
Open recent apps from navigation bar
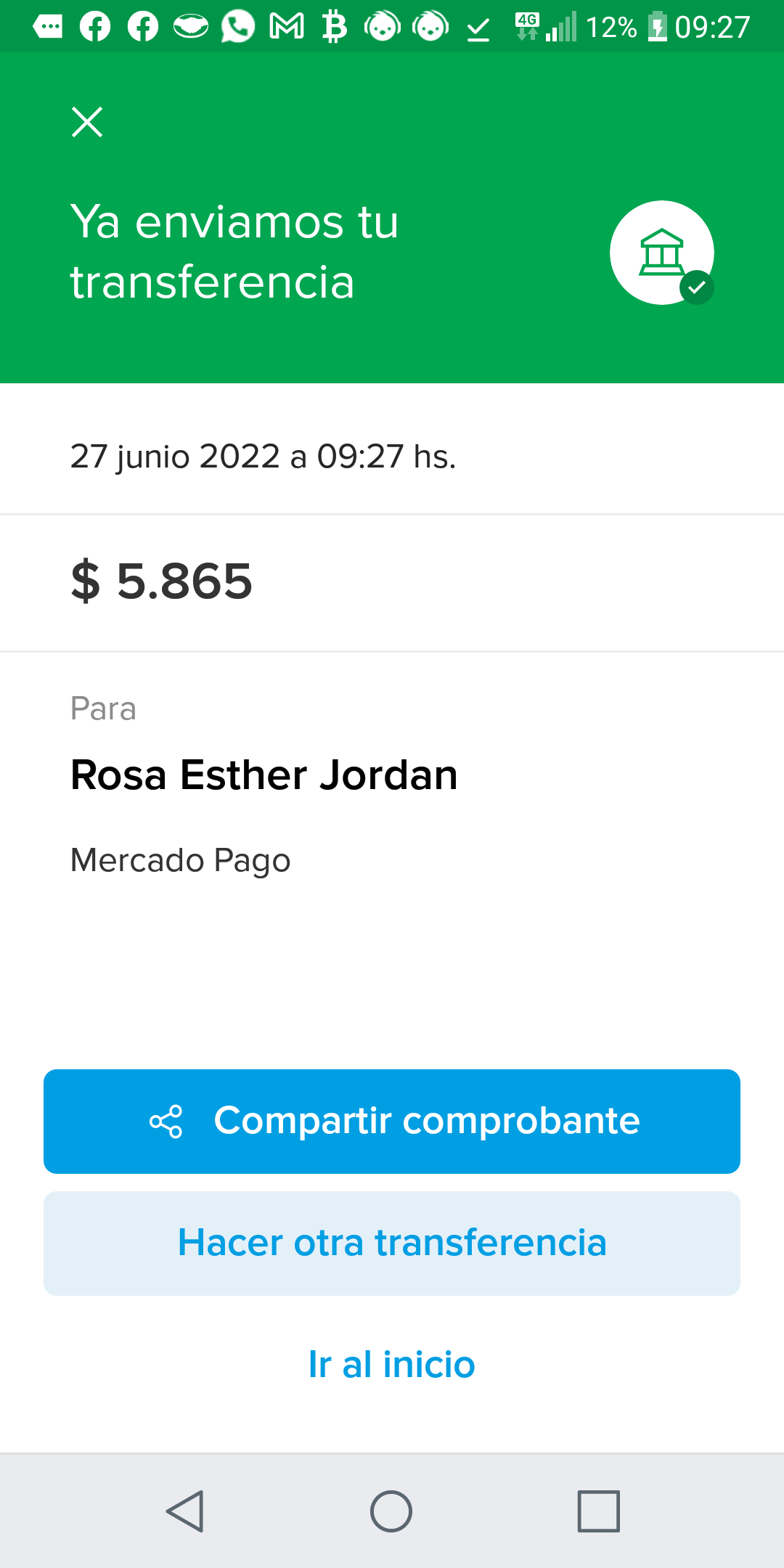click(598, 1511)
